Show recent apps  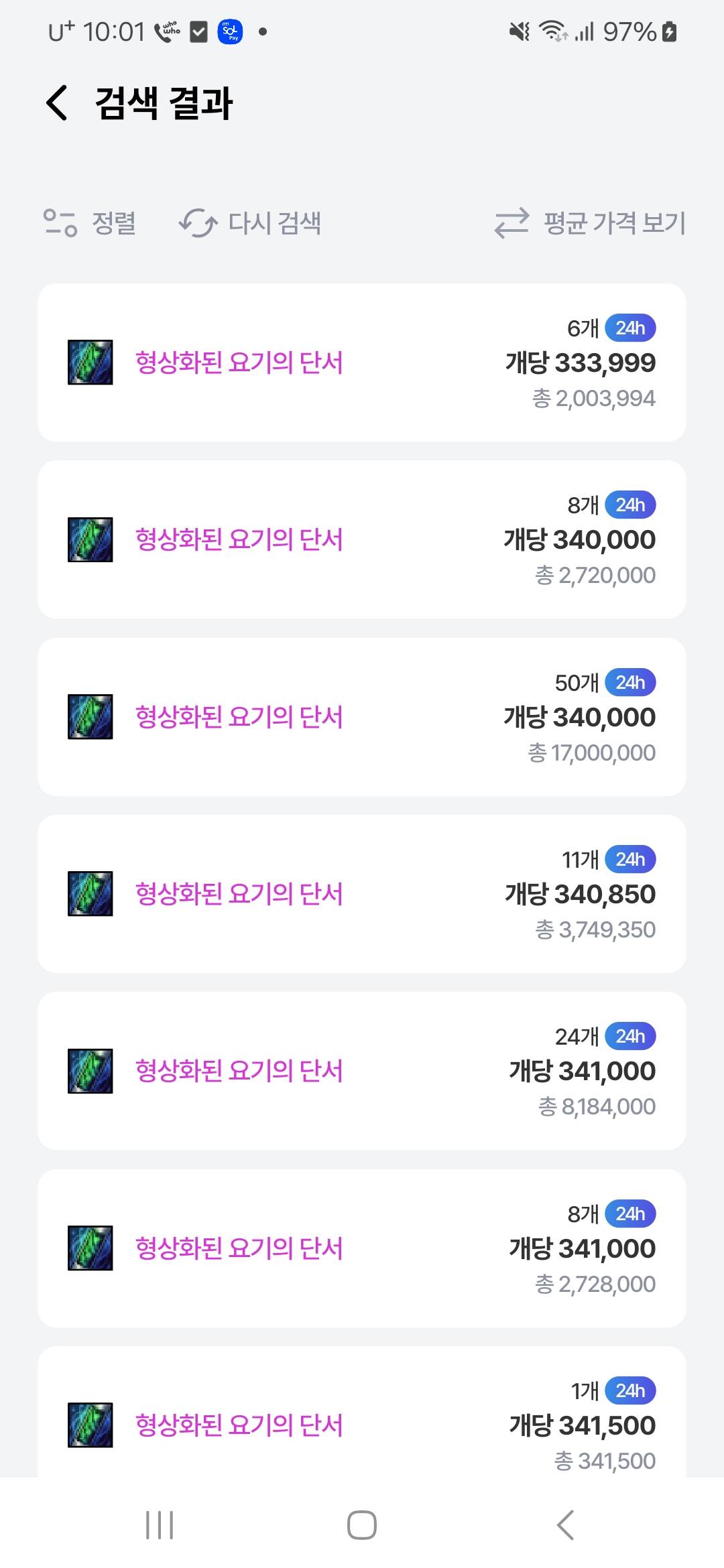(x=160, y=1525)
